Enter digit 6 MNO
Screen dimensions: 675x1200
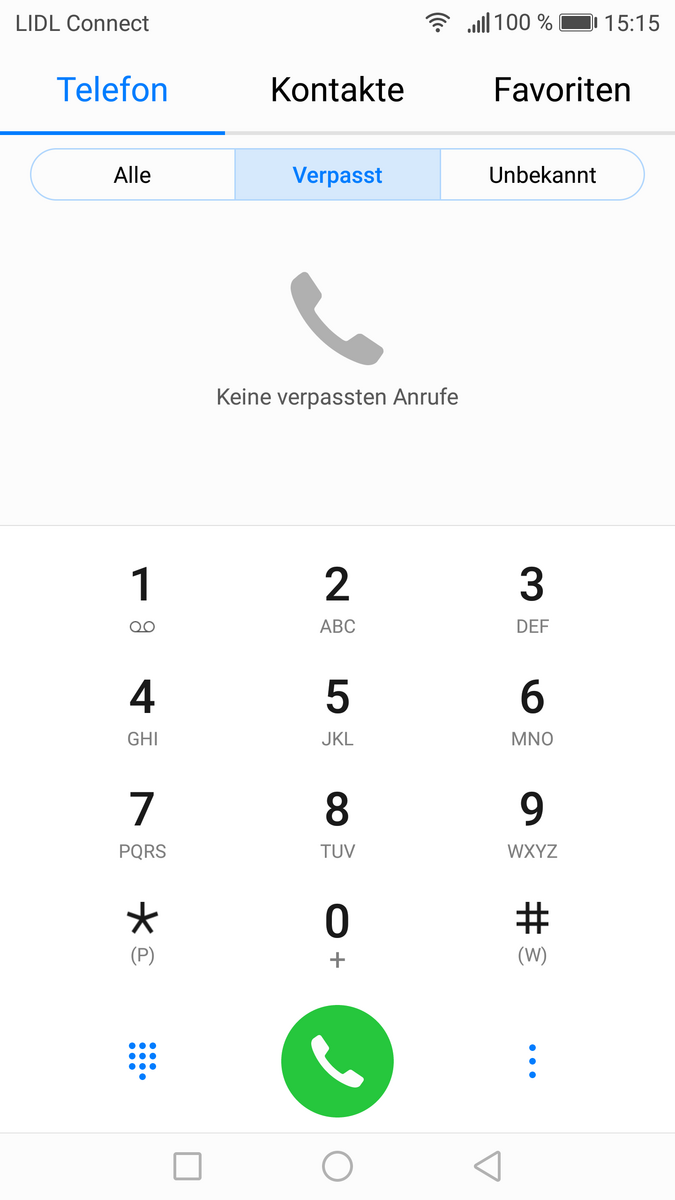point(532,710)
